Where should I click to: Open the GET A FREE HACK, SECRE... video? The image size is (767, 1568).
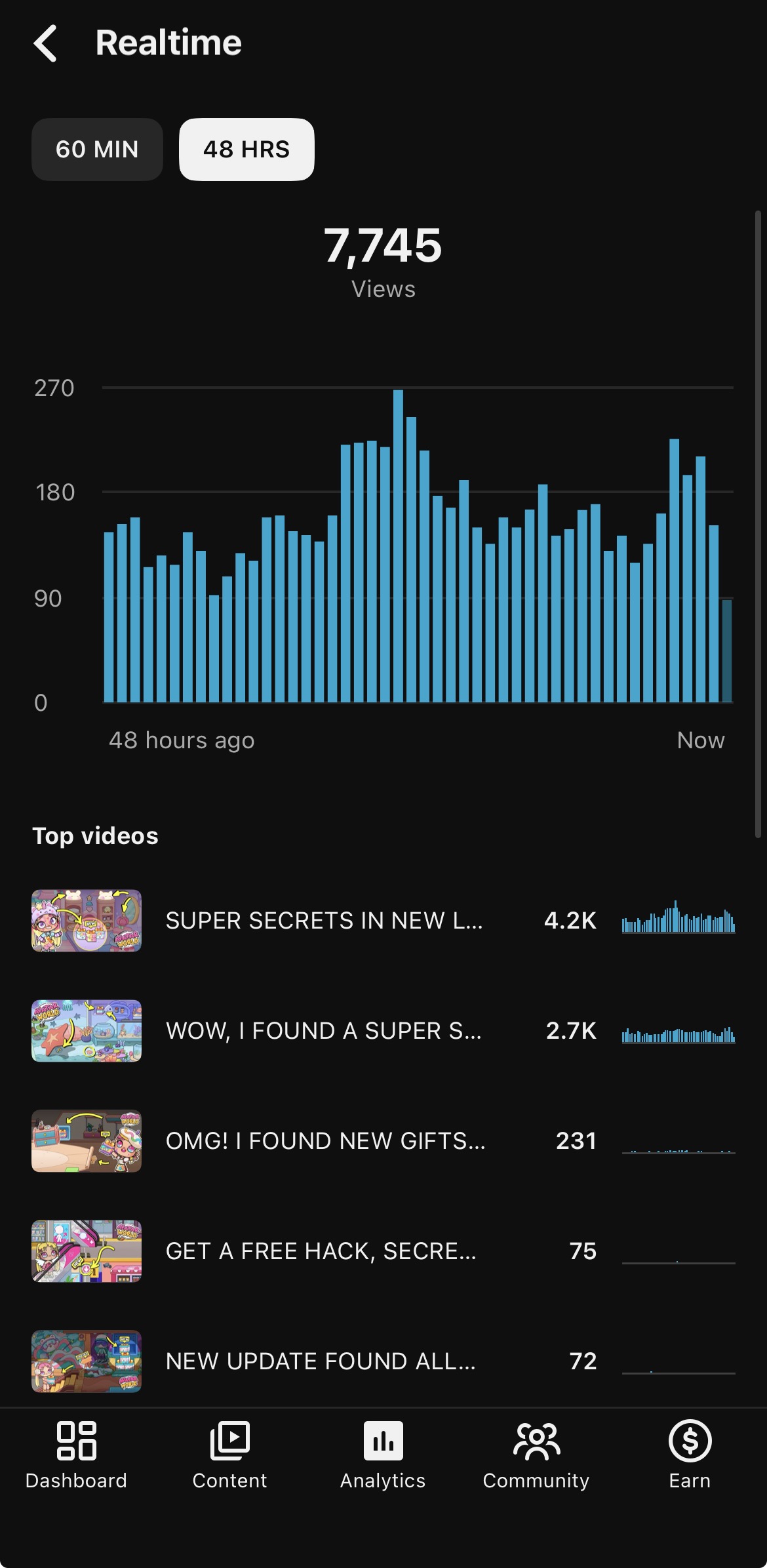click(x=321, y=1251)
